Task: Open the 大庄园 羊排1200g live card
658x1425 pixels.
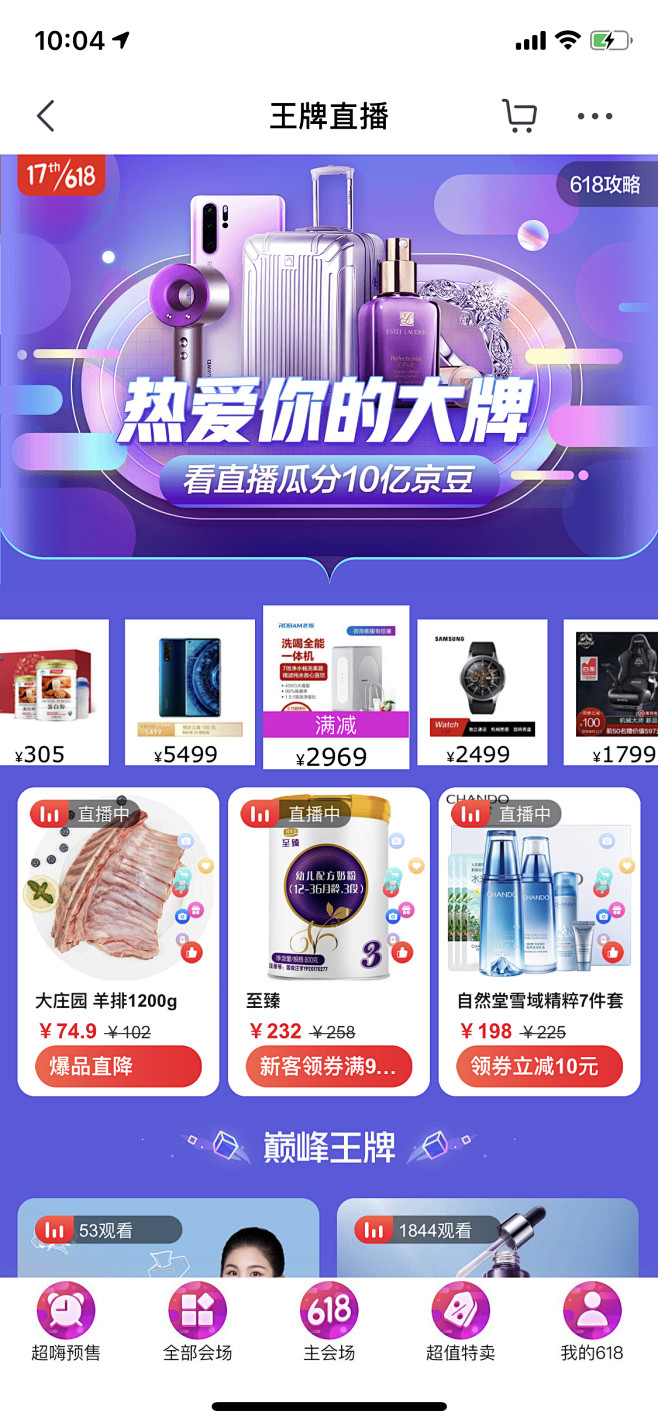Action: (118, 941)
